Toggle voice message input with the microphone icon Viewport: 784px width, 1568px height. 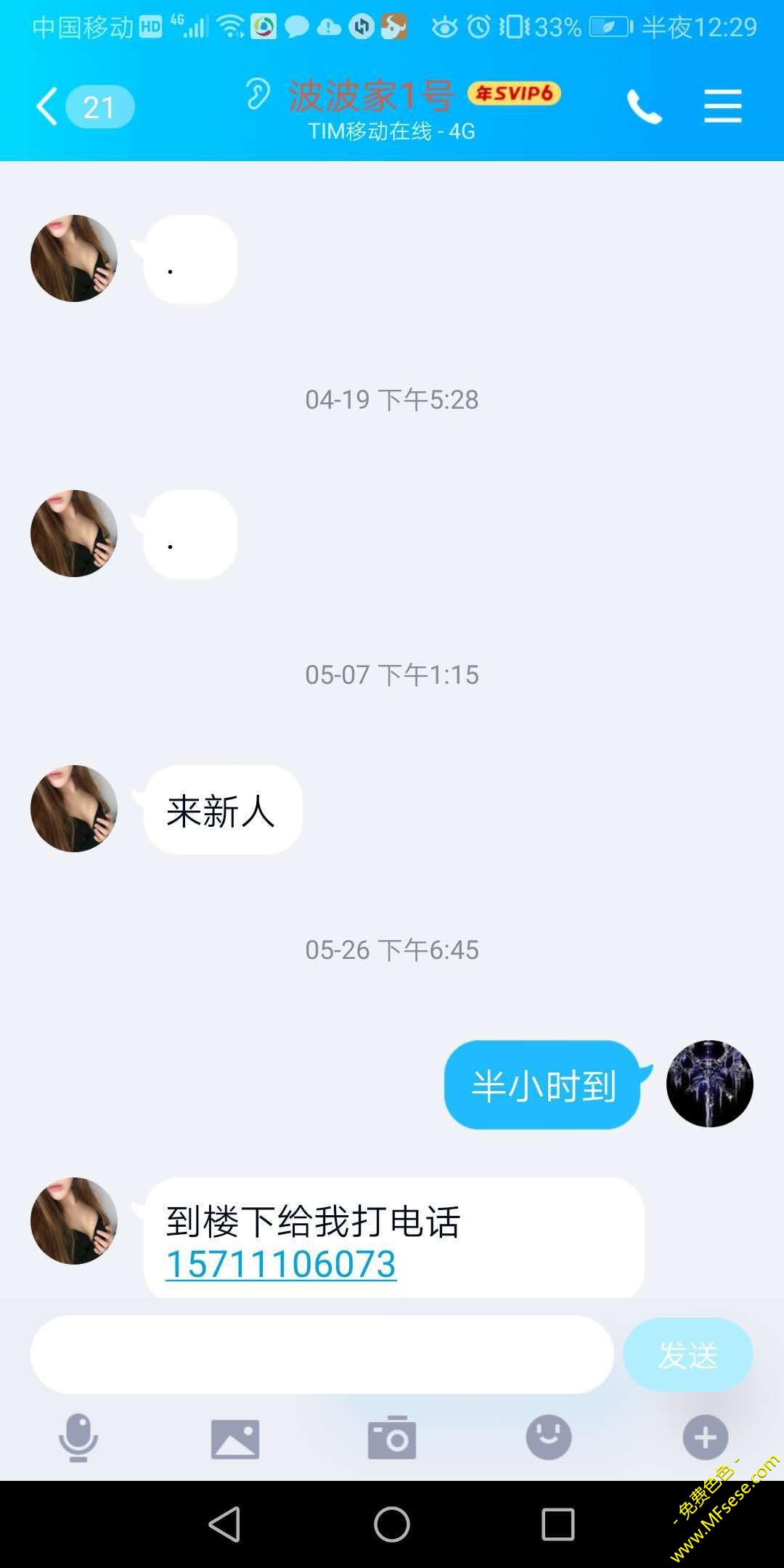78,1437
